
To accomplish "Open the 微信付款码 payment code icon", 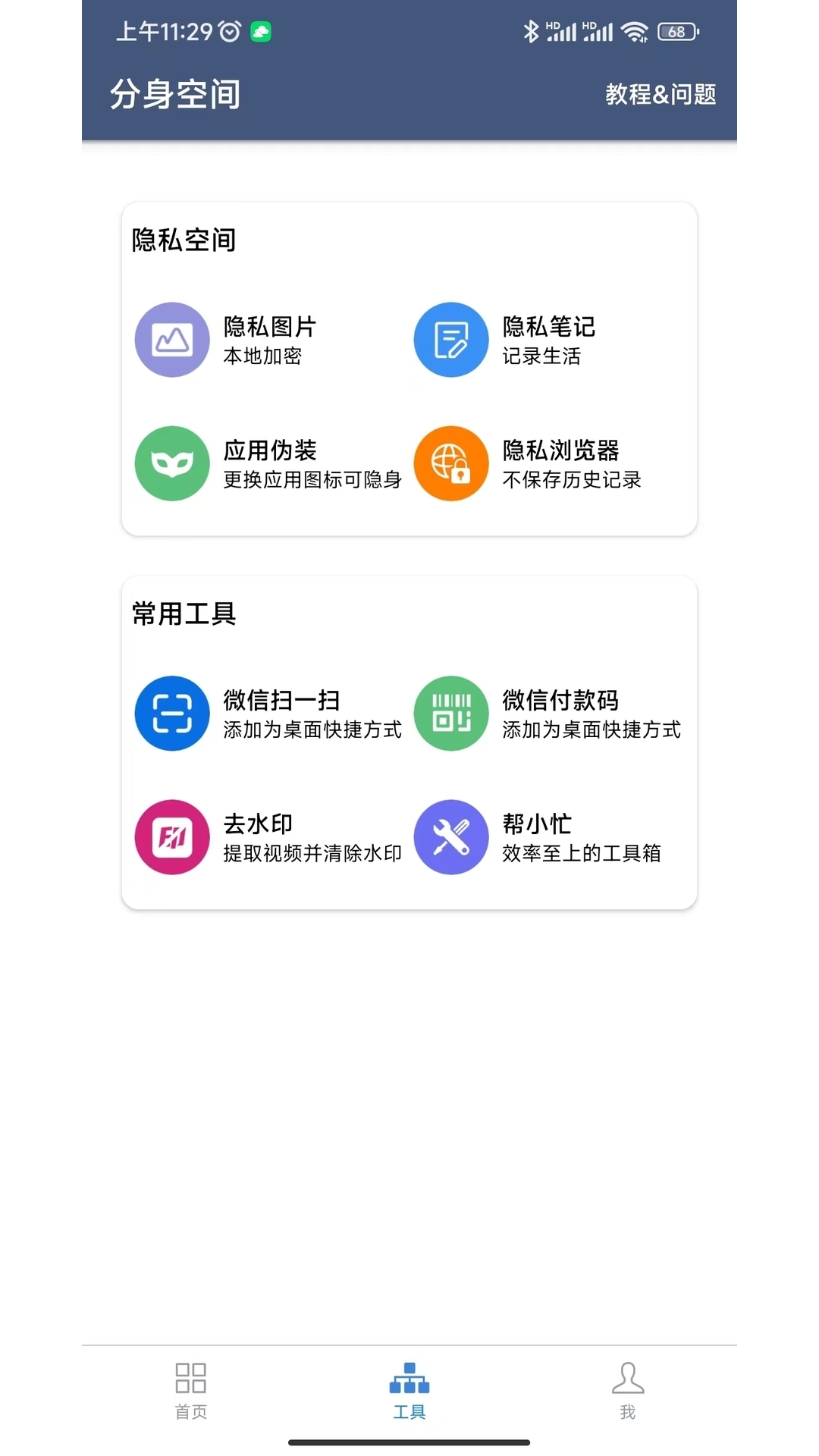I will [450, 713].
